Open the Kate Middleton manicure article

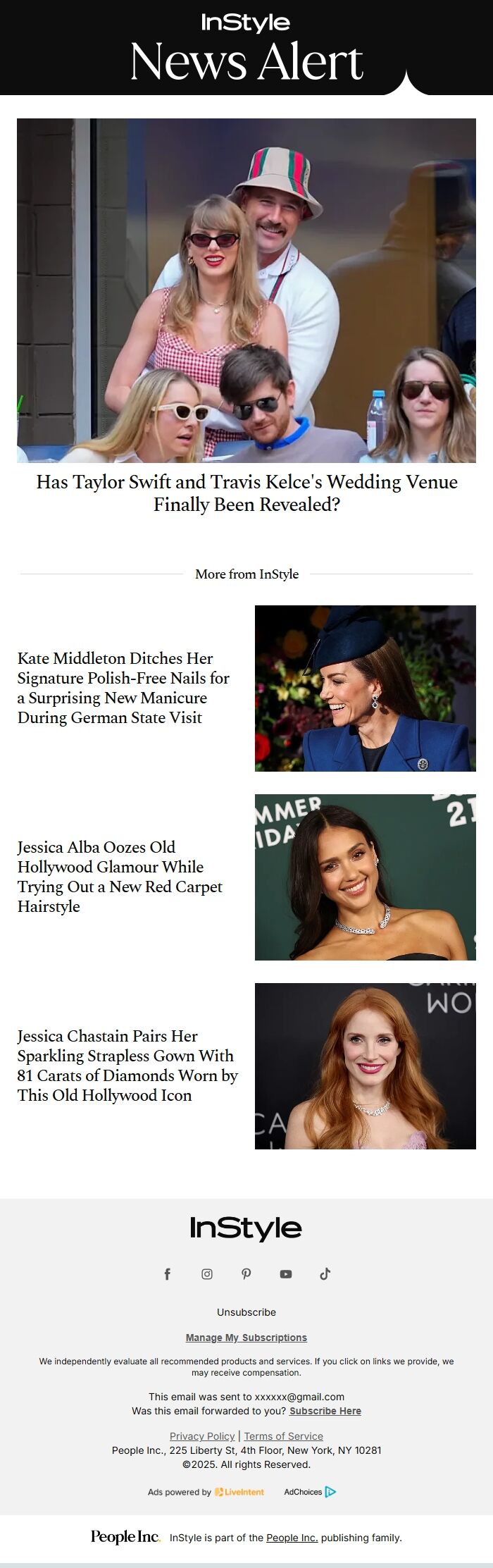[123, 688]
